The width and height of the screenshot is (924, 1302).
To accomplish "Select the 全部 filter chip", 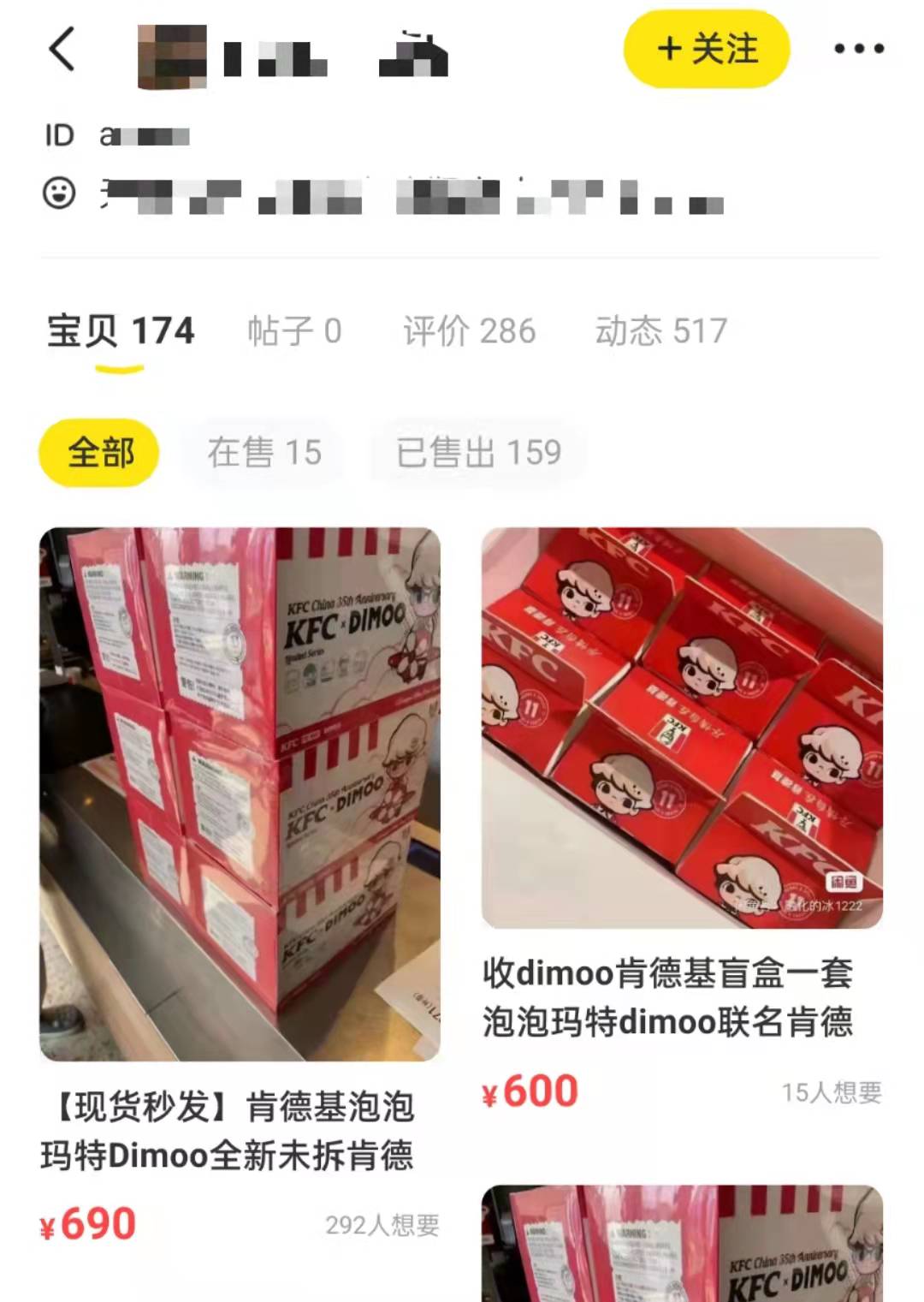I will [x=100, y=452].
